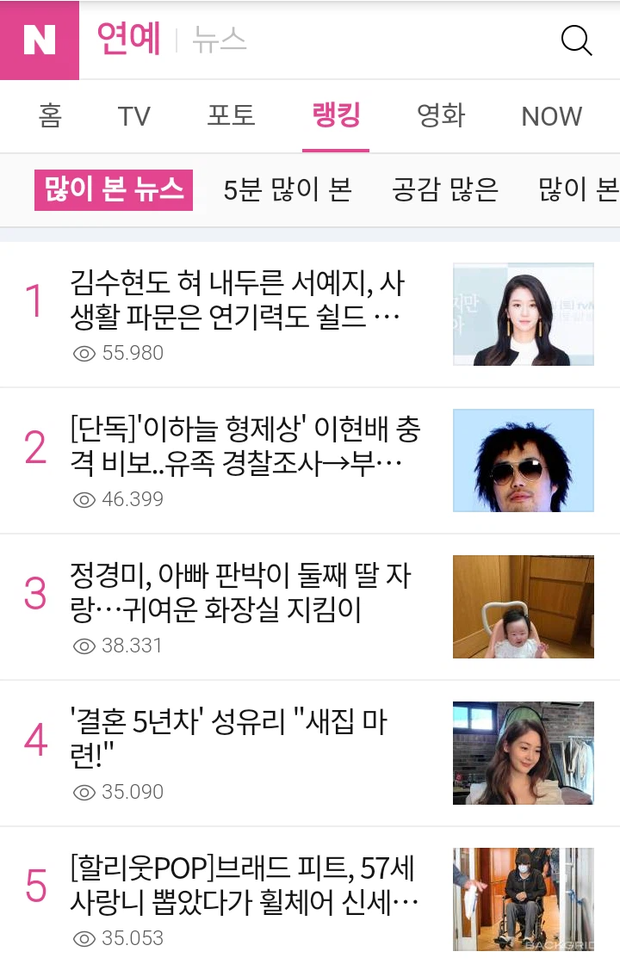Switch to the 영화 tab

(x=441, y=116)
